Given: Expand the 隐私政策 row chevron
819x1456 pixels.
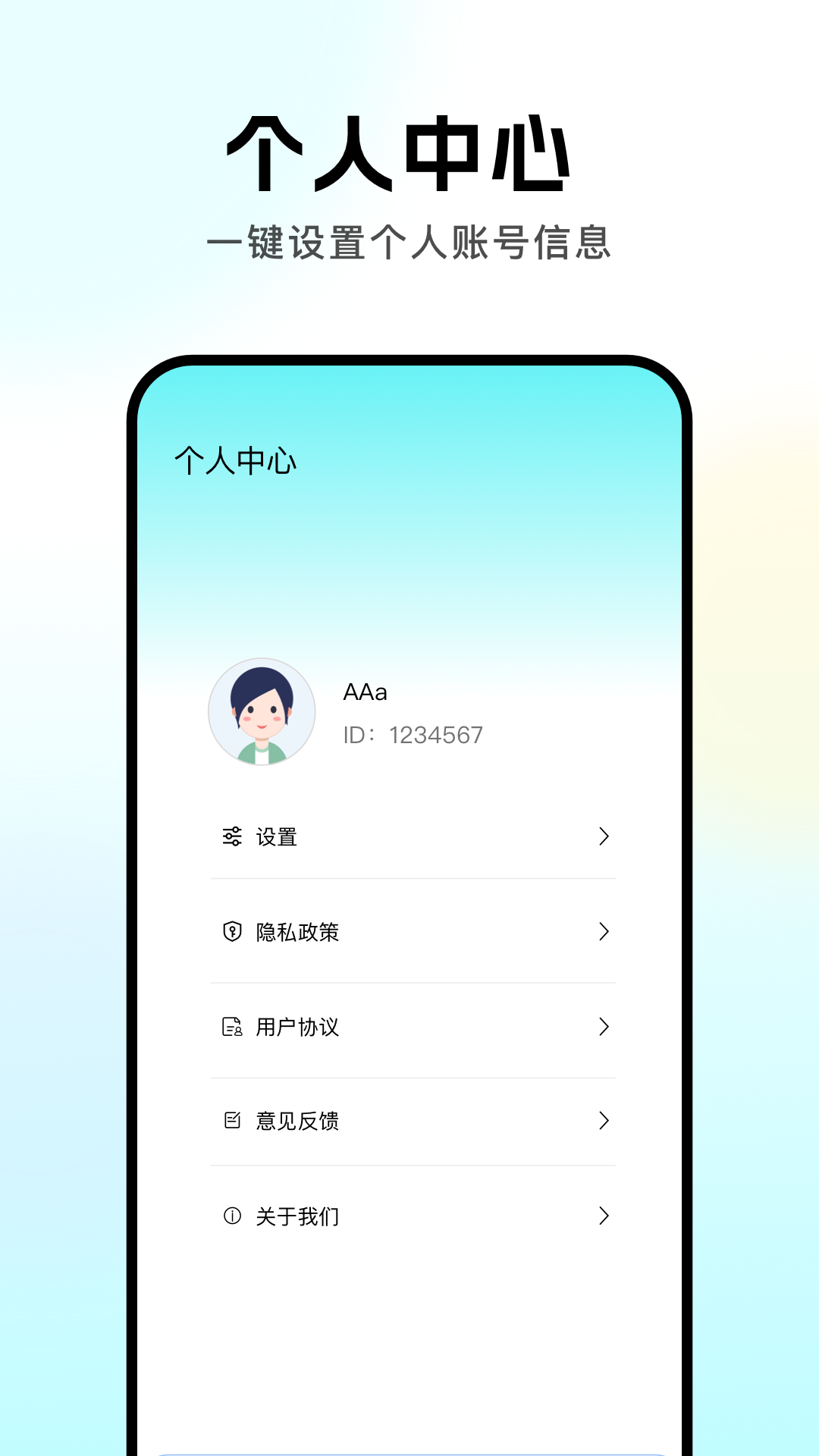Looking at the screenshot, I should coord(604,932).
